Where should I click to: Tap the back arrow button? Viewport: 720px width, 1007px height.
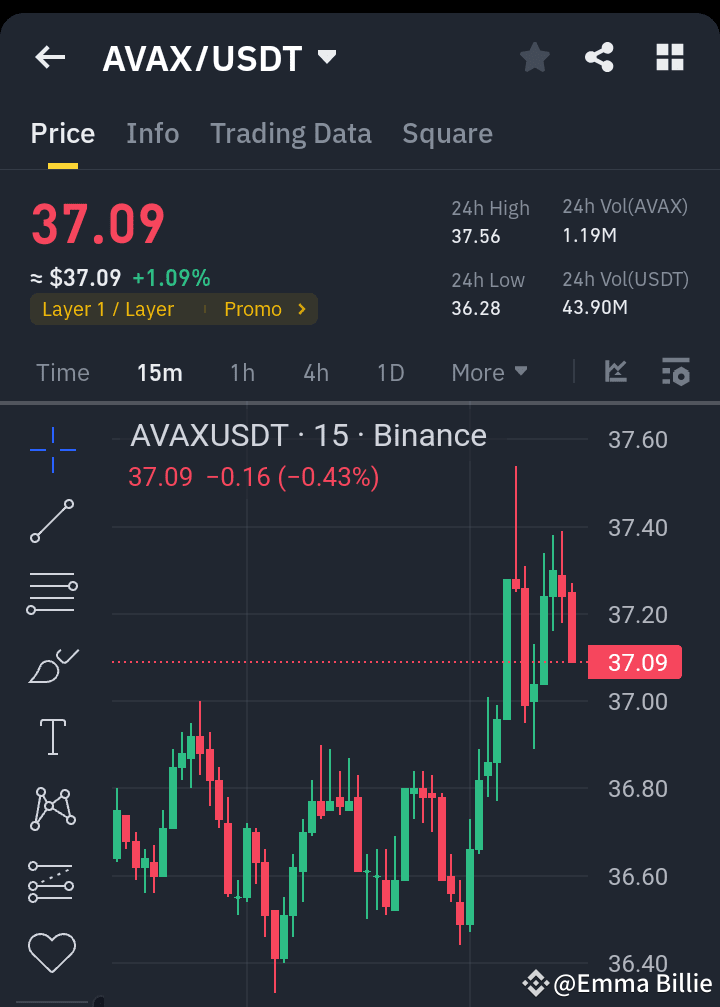point(49,57)
